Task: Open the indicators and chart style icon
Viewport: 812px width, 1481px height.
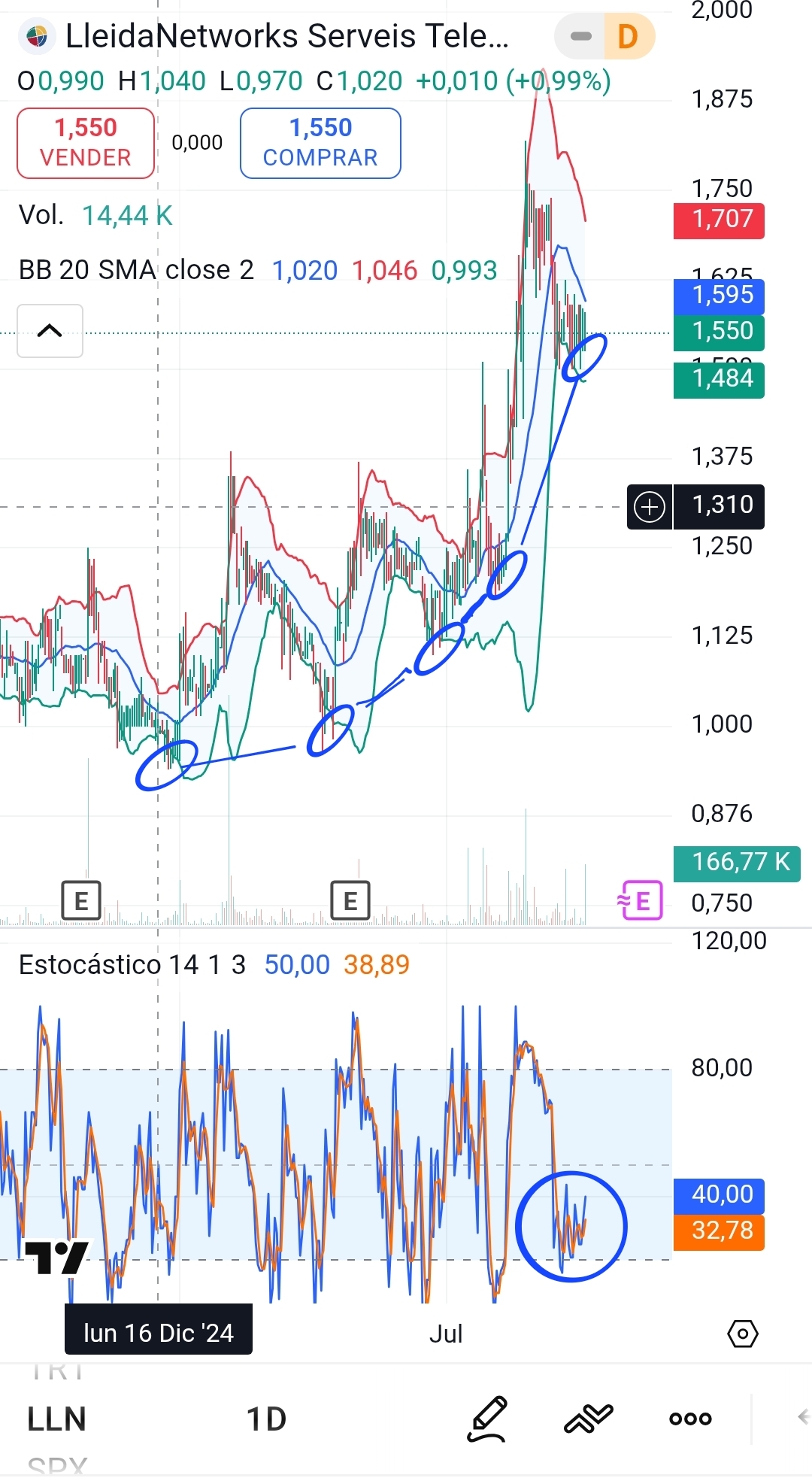Action: [589, 1419]
